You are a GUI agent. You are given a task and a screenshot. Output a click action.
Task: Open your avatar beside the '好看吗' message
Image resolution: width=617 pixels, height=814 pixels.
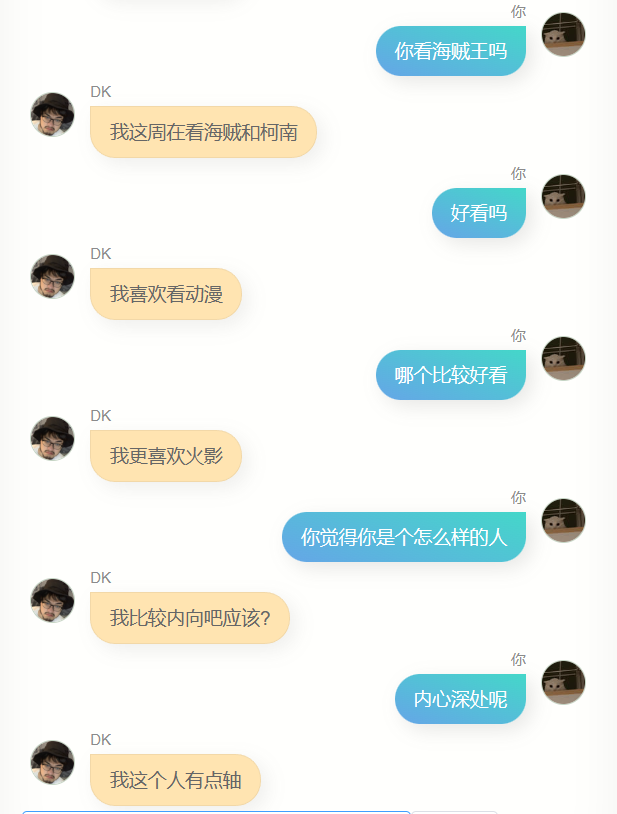point(563,197)
